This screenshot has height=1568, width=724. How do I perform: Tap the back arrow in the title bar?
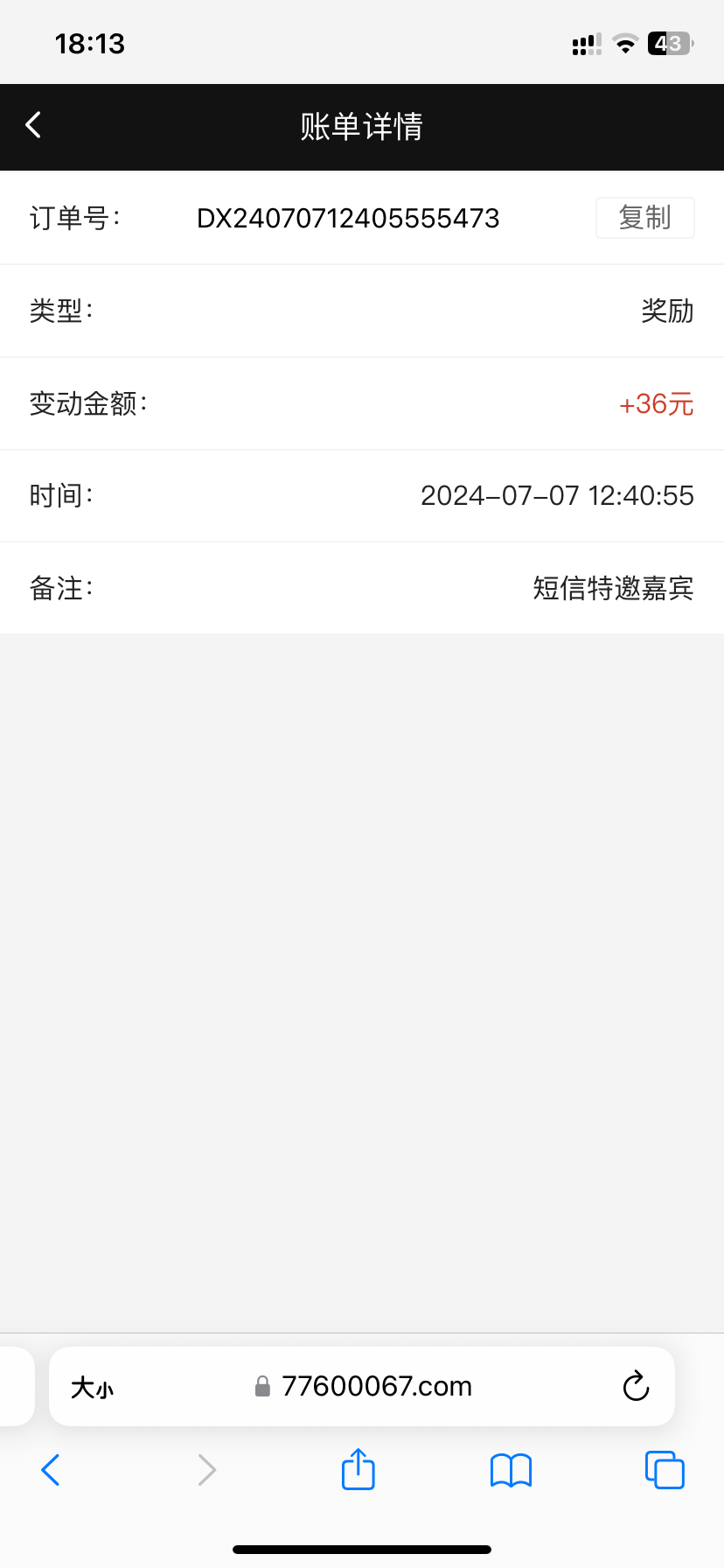point(32,125)
